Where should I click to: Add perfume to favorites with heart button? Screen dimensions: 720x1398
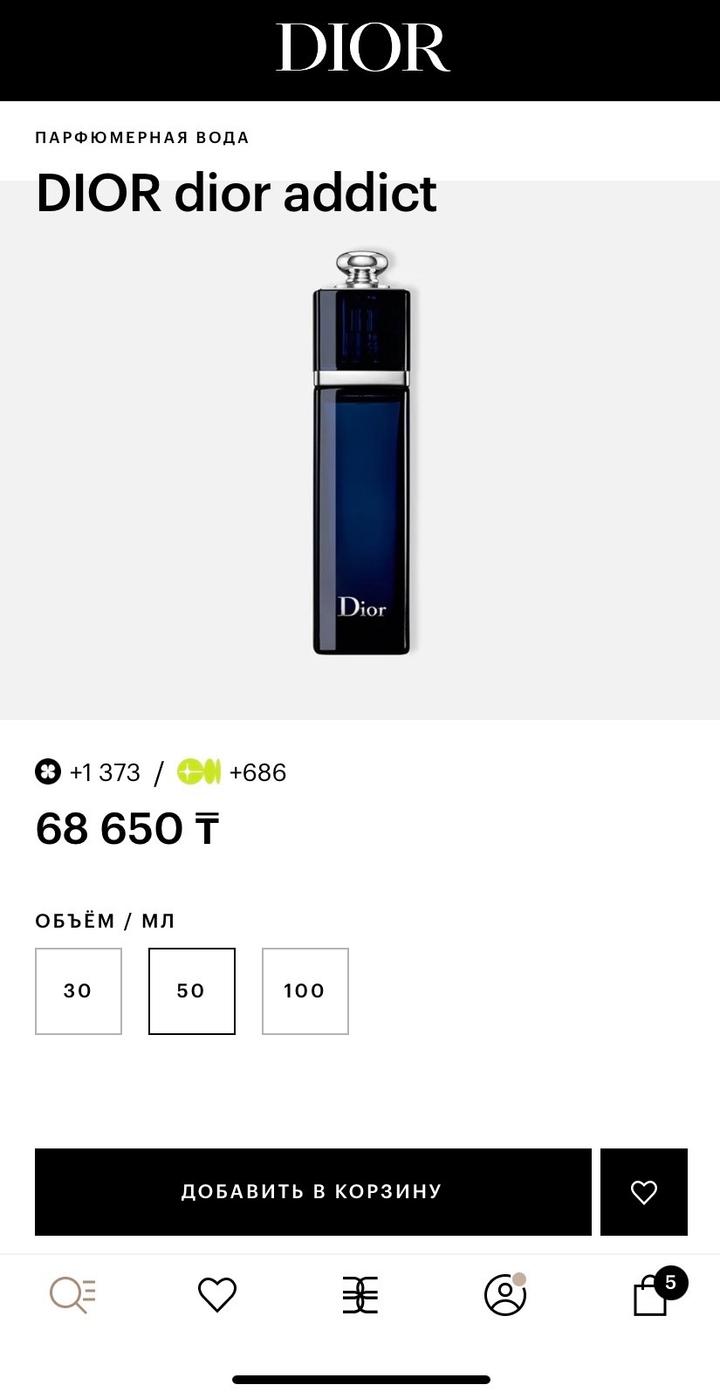643,1191
